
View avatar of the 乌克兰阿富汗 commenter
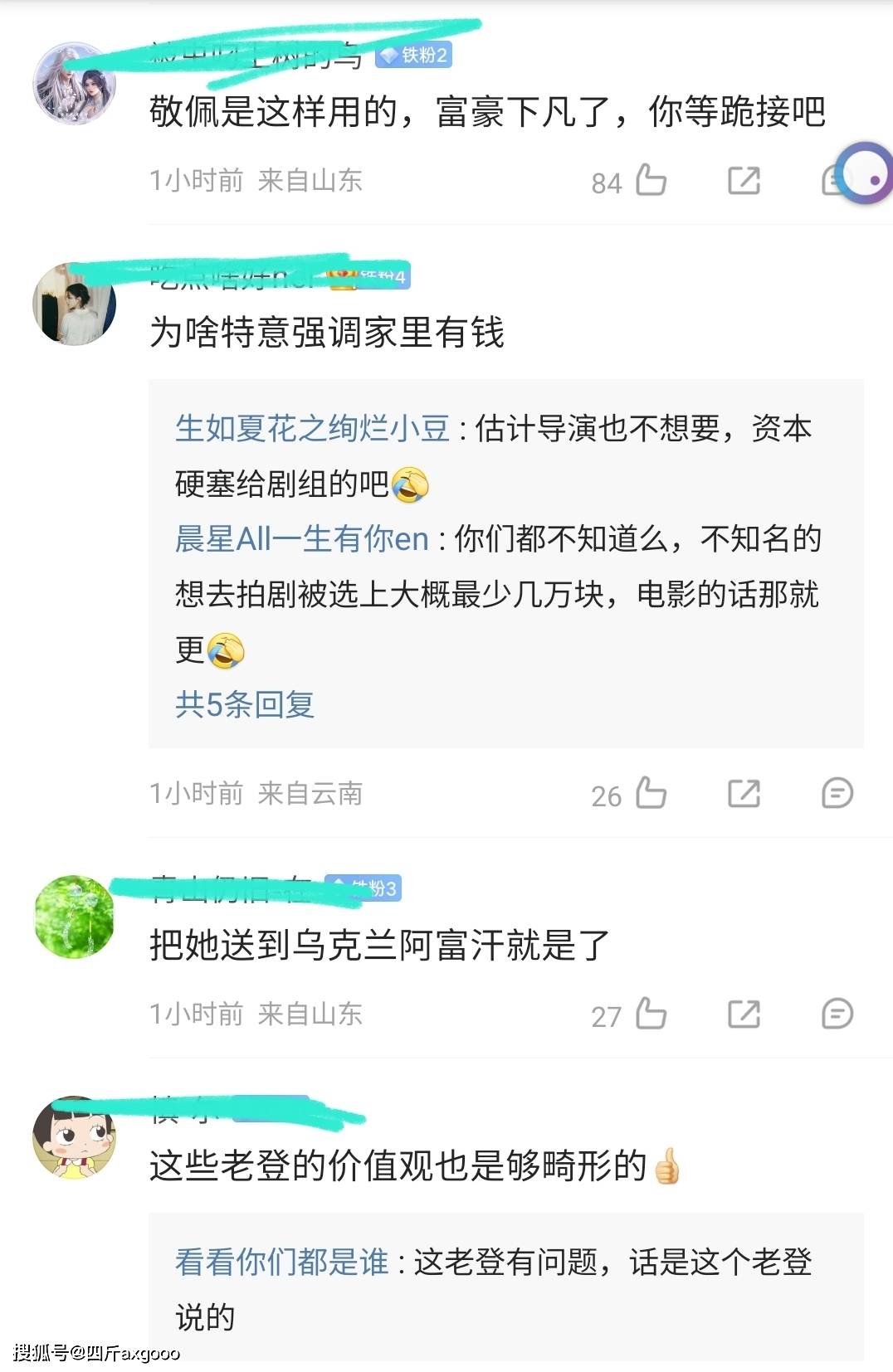click(74, 917)
